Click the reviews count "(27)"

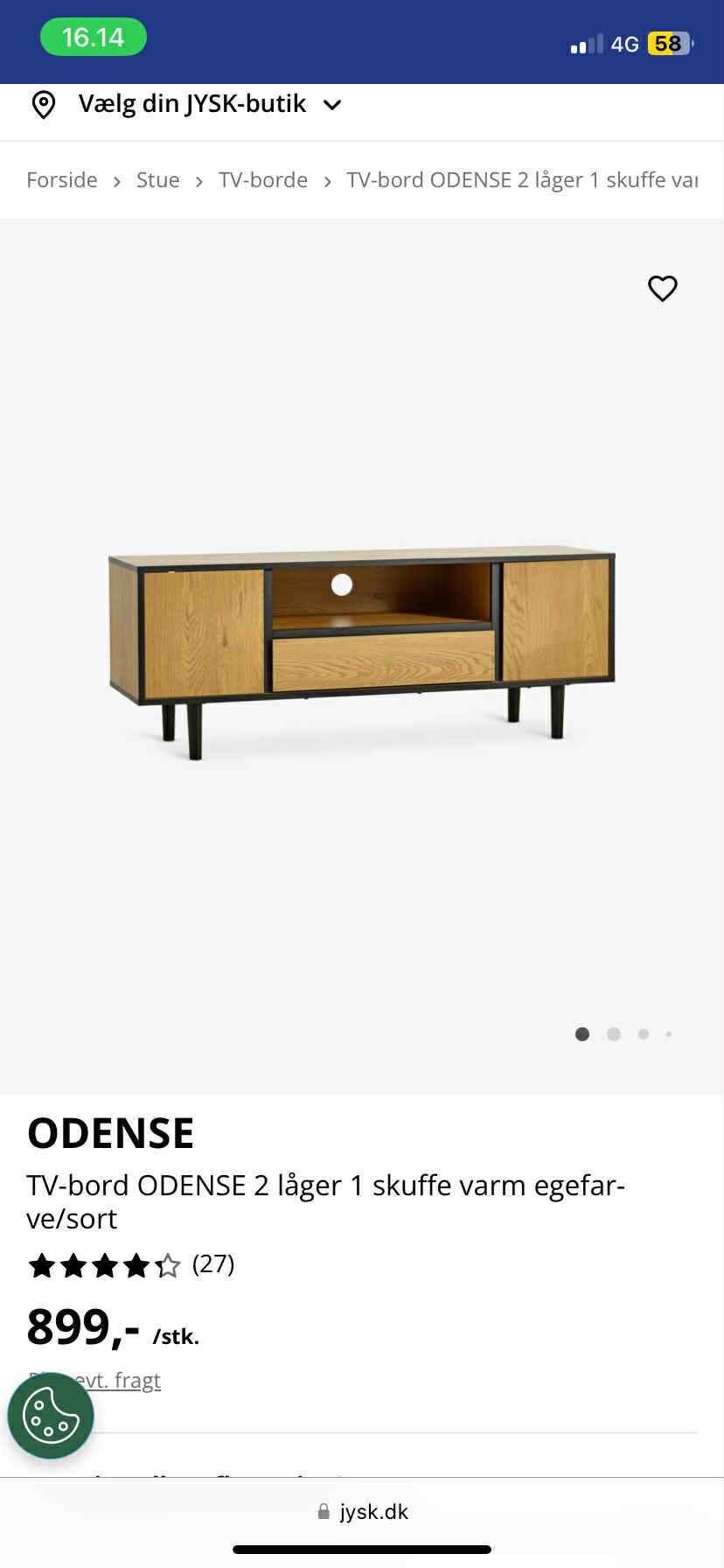(212, 1264)
